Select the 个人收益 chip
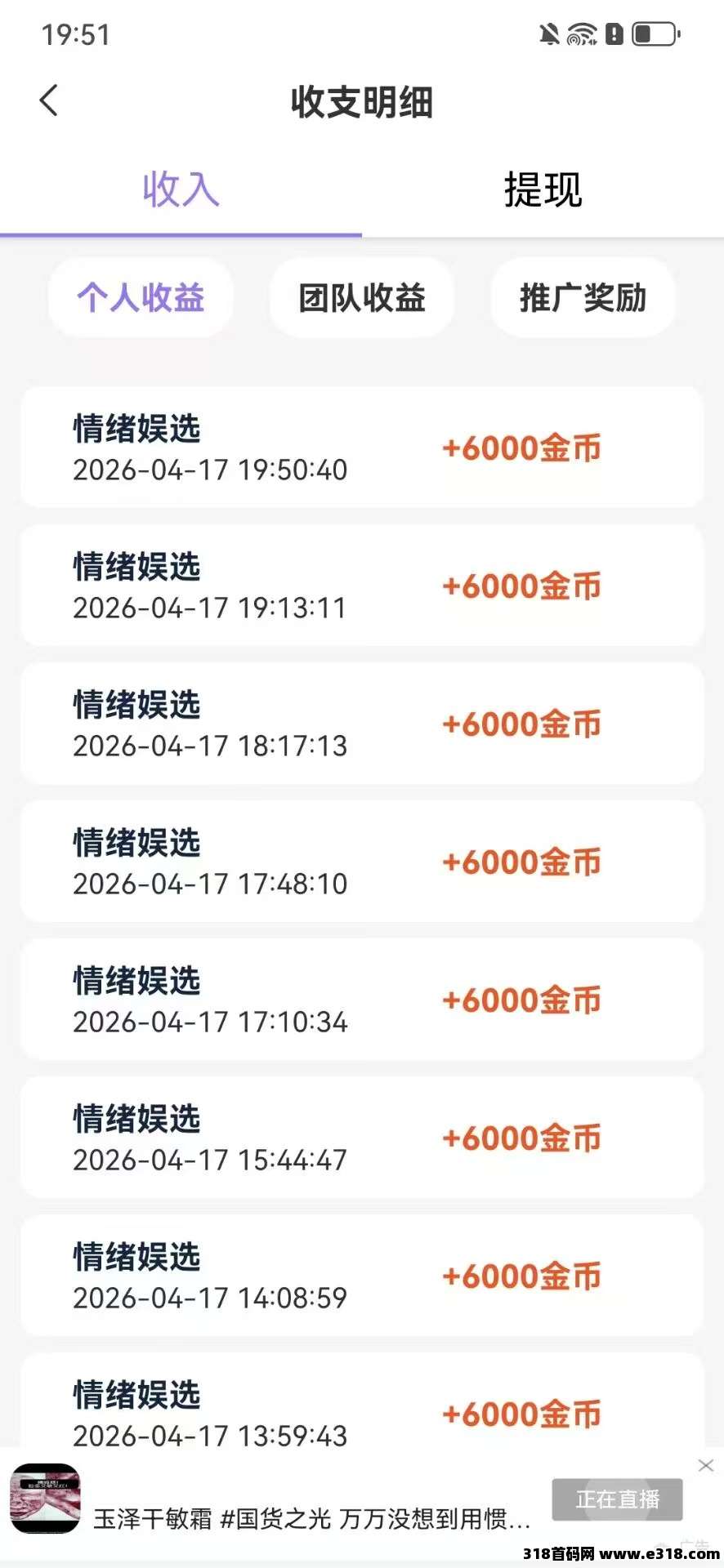Screen dimensions: 724x1568 coord(141,298)
